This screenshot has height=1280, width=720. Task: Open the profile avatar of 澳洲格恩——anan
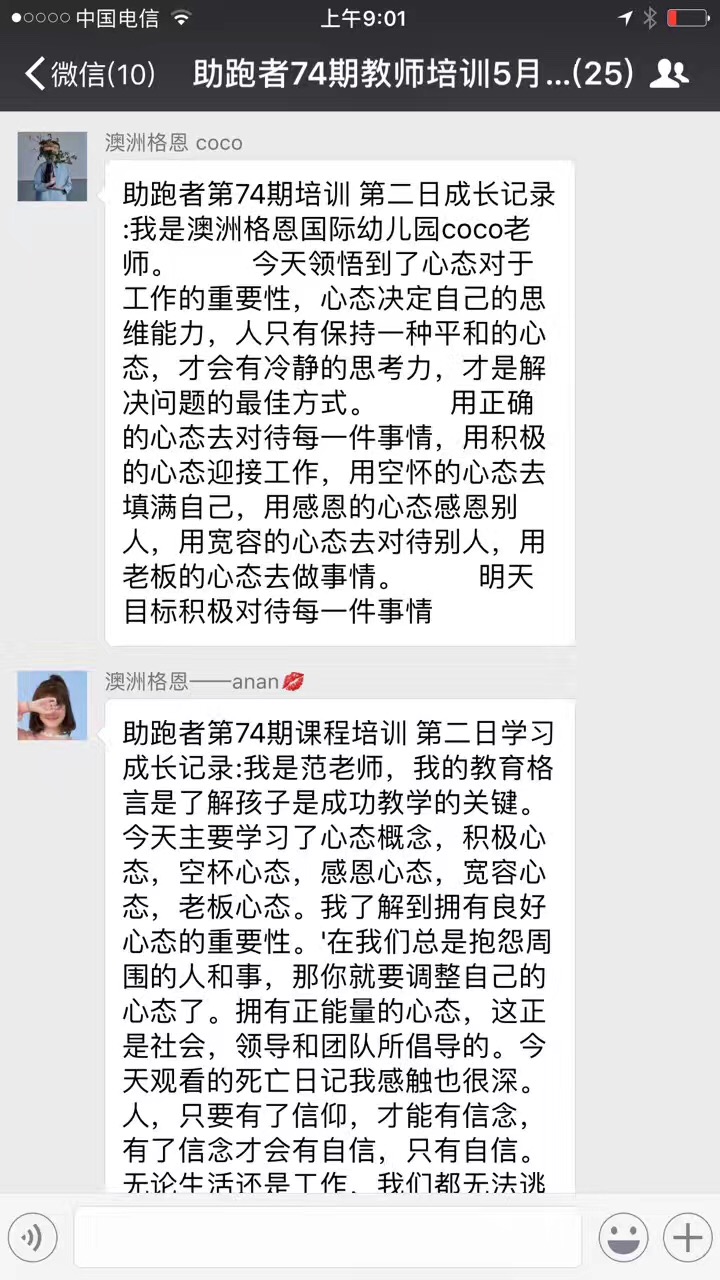pyautogui.click(x=52, y=705)
